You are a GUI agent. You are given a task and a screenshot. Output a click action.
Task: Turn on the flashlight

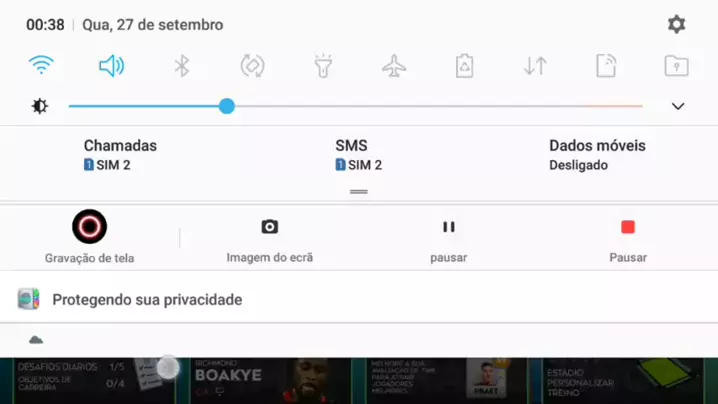(x=323, y=66)
